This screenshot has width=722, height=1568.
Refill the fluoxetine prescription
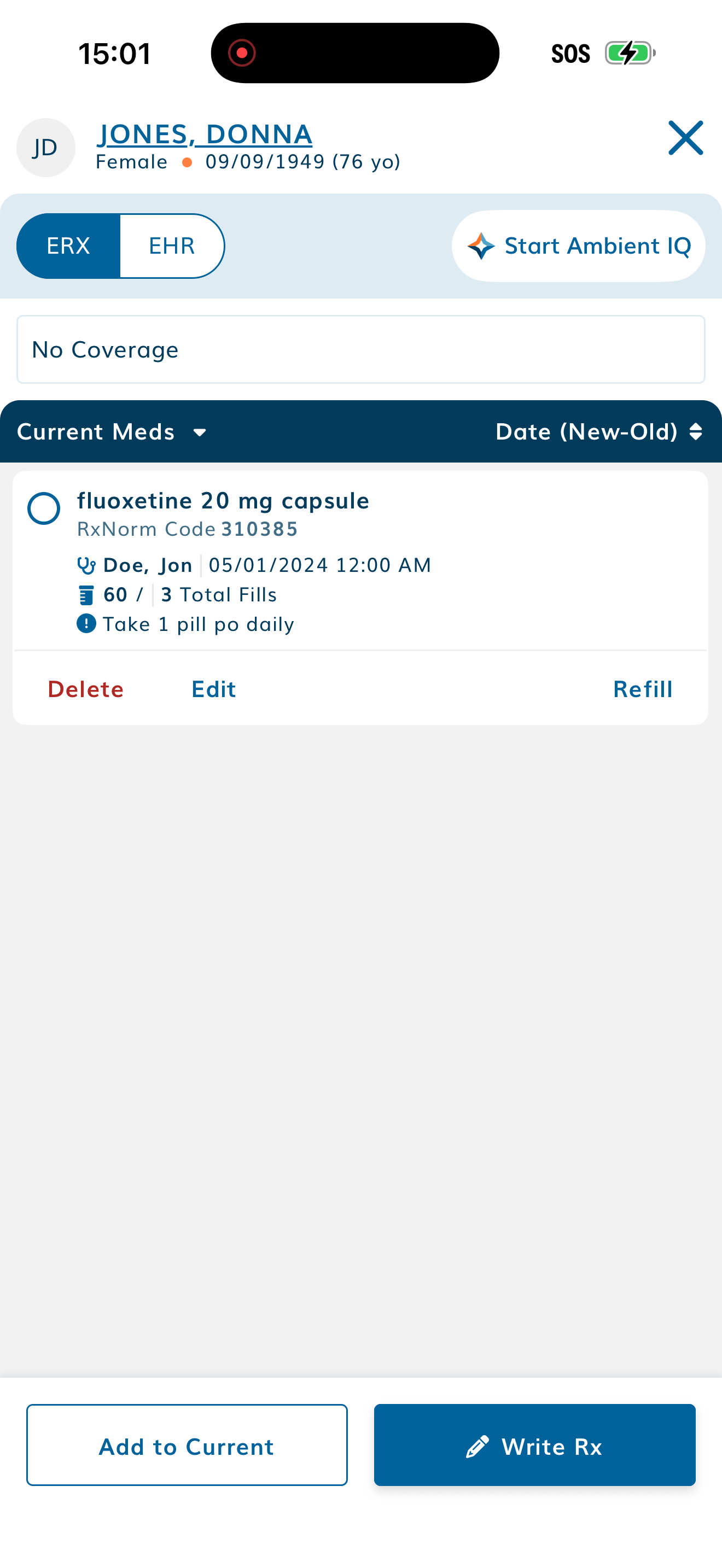(x=642, y=689)
